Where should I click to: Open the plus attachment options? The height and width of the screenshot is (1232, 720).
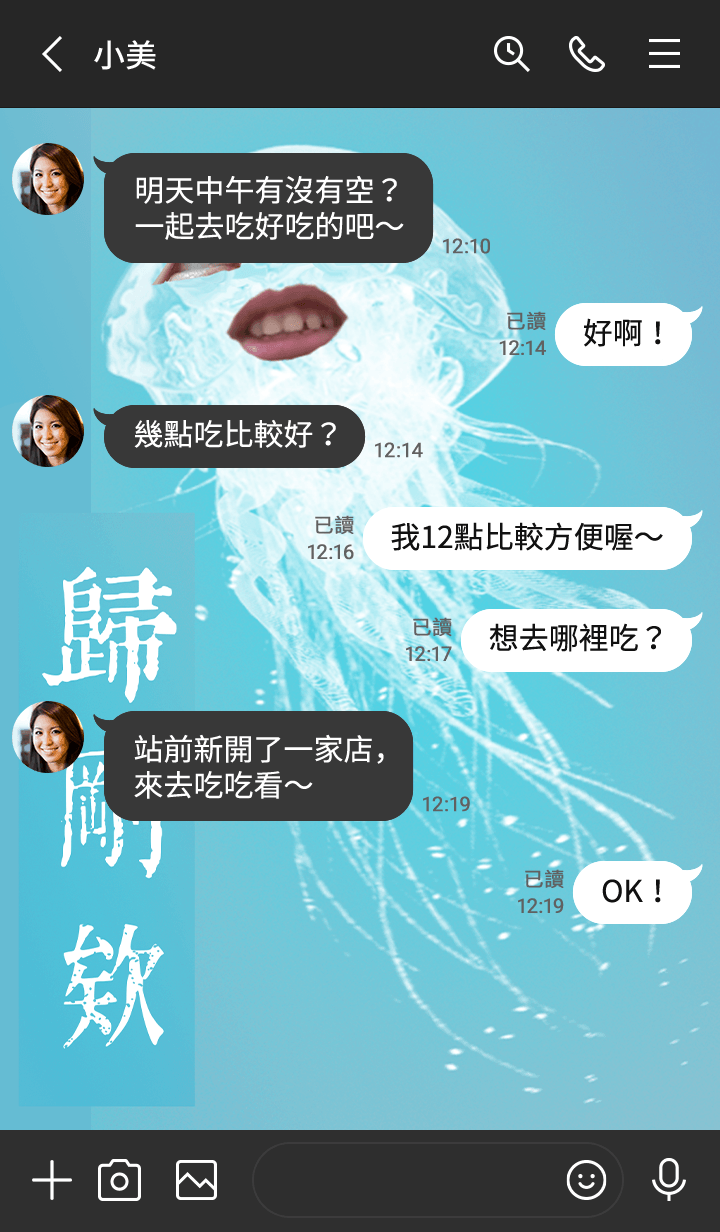click(52, 1181)
